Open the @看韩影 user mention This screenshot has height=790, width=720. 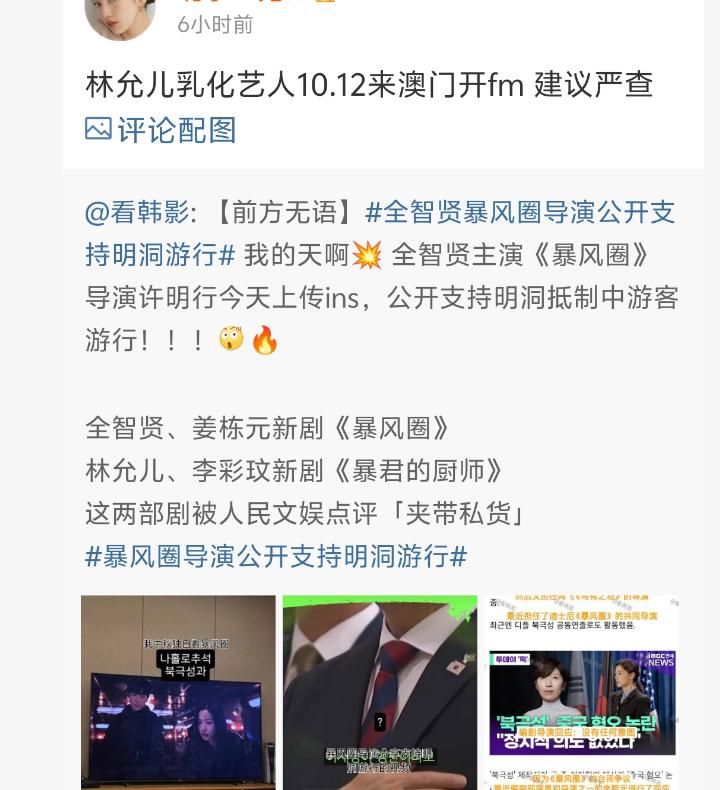pyautogui.click(x=137, y=212)
